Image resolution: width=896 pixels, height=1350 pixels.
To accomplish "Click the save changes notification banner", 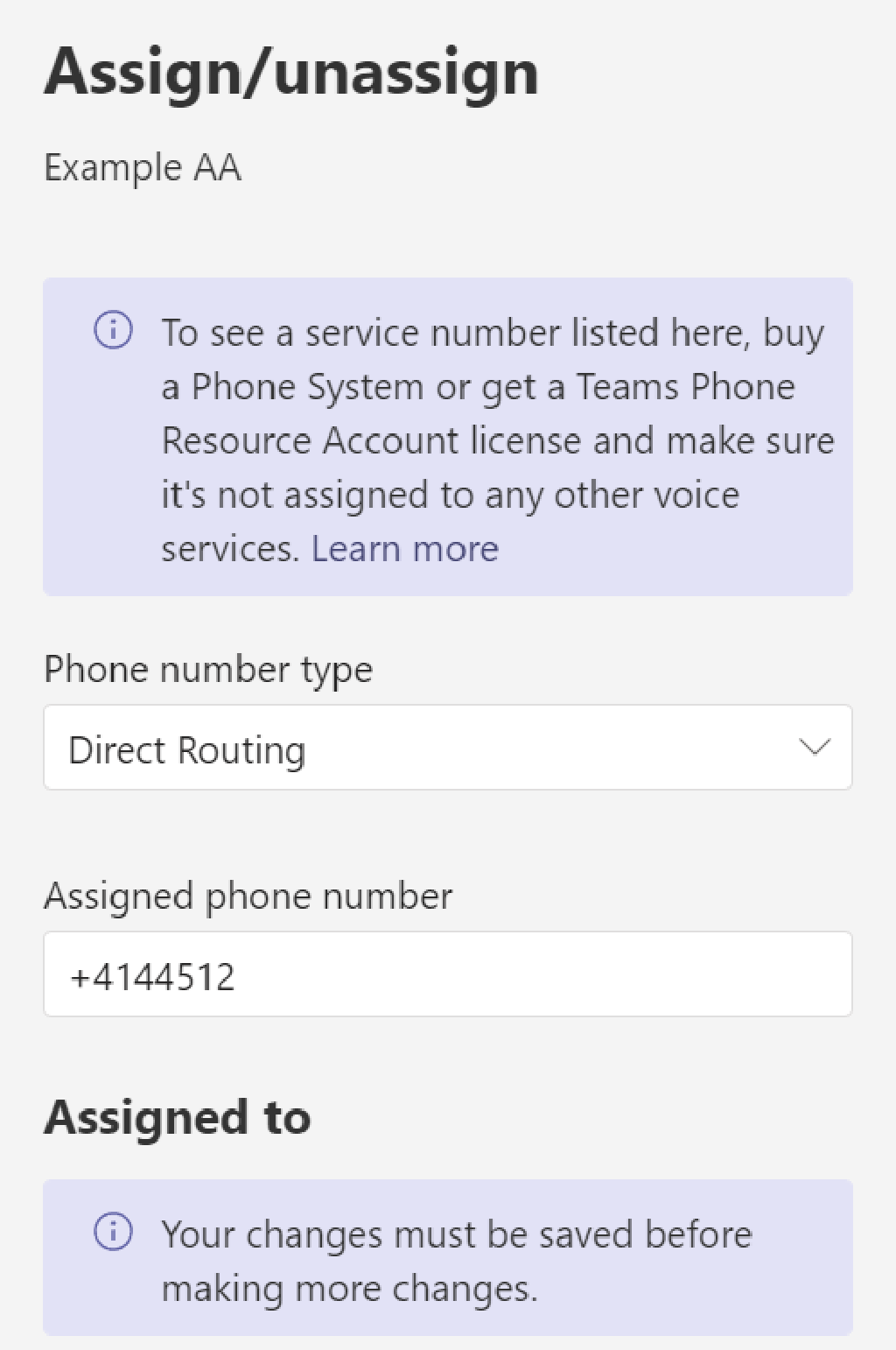I will (x=447, y=1261).
